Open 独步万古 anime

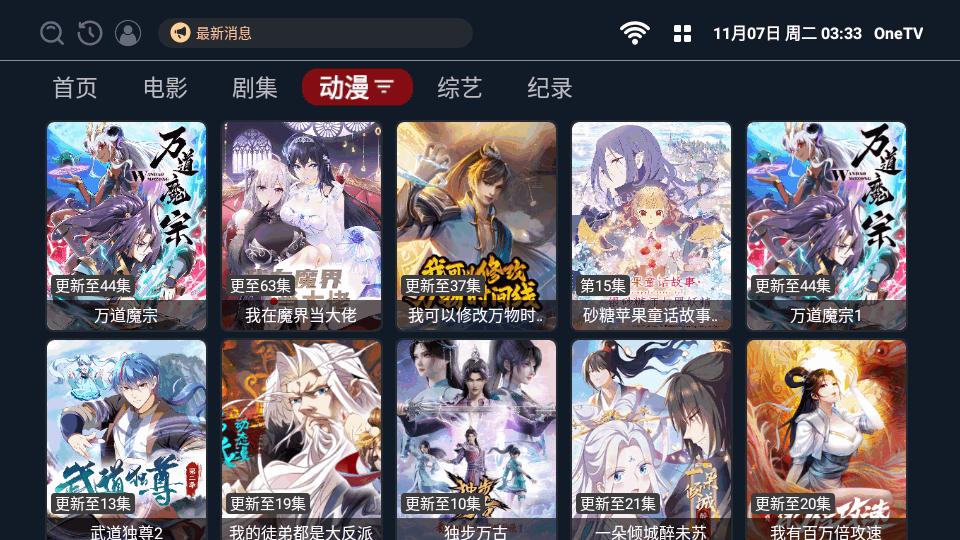pos(476,440)
